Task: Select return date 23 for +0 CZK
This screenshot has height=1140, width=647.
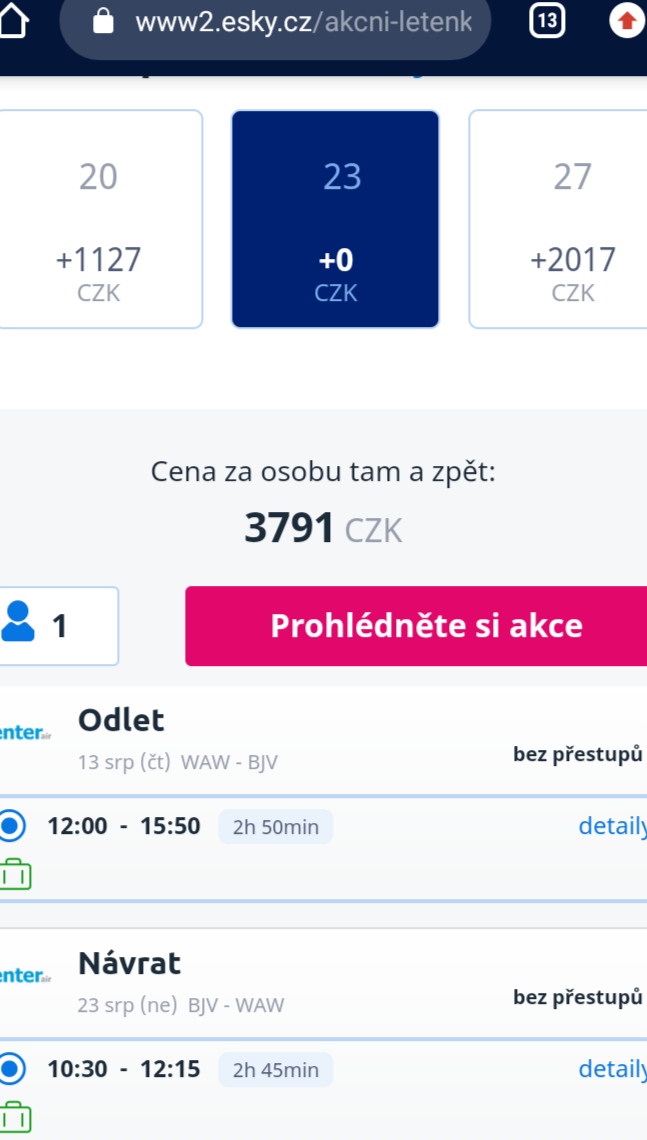Action: coord(335,219)
